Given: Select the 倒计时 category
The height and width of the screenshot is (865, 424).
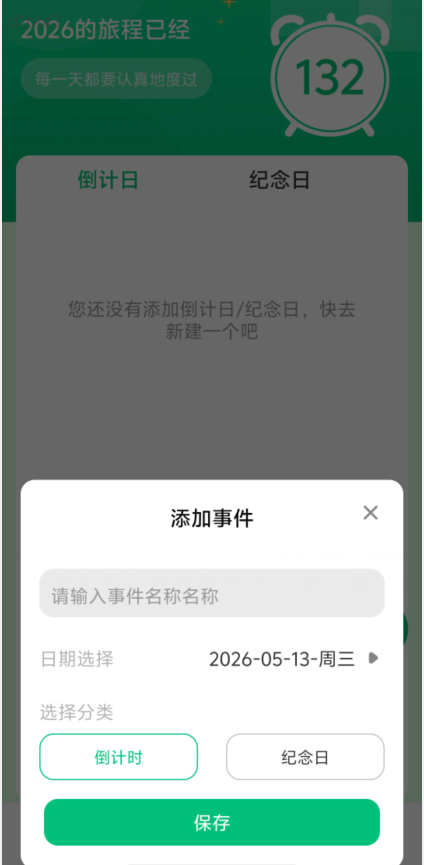Looking at the screenshot, I should coord(119,757).
